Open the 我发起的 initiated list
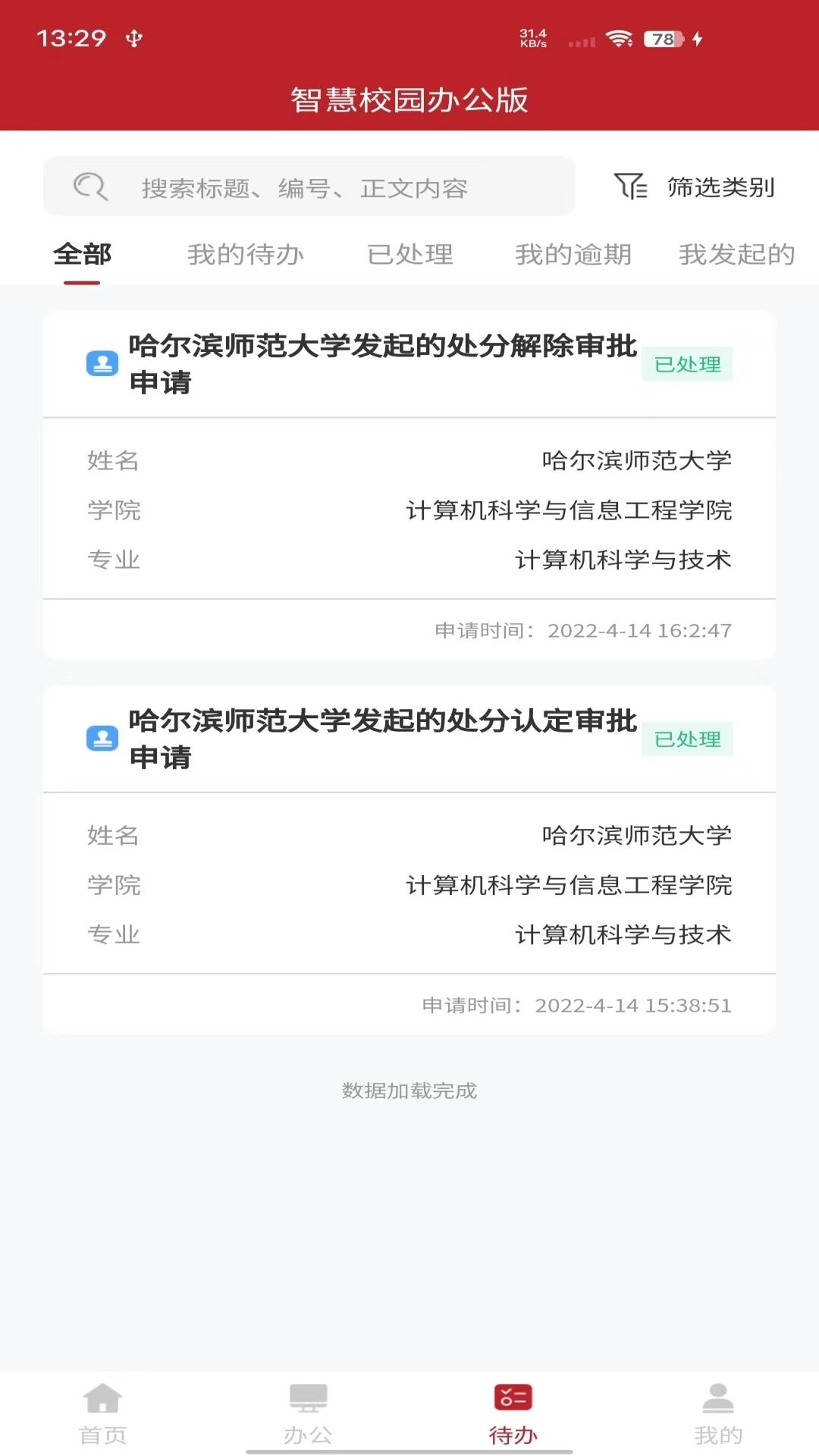Image resolution: width=819 pixels, height=1456 pixels. pyautogui.click(x=734, y=256)
